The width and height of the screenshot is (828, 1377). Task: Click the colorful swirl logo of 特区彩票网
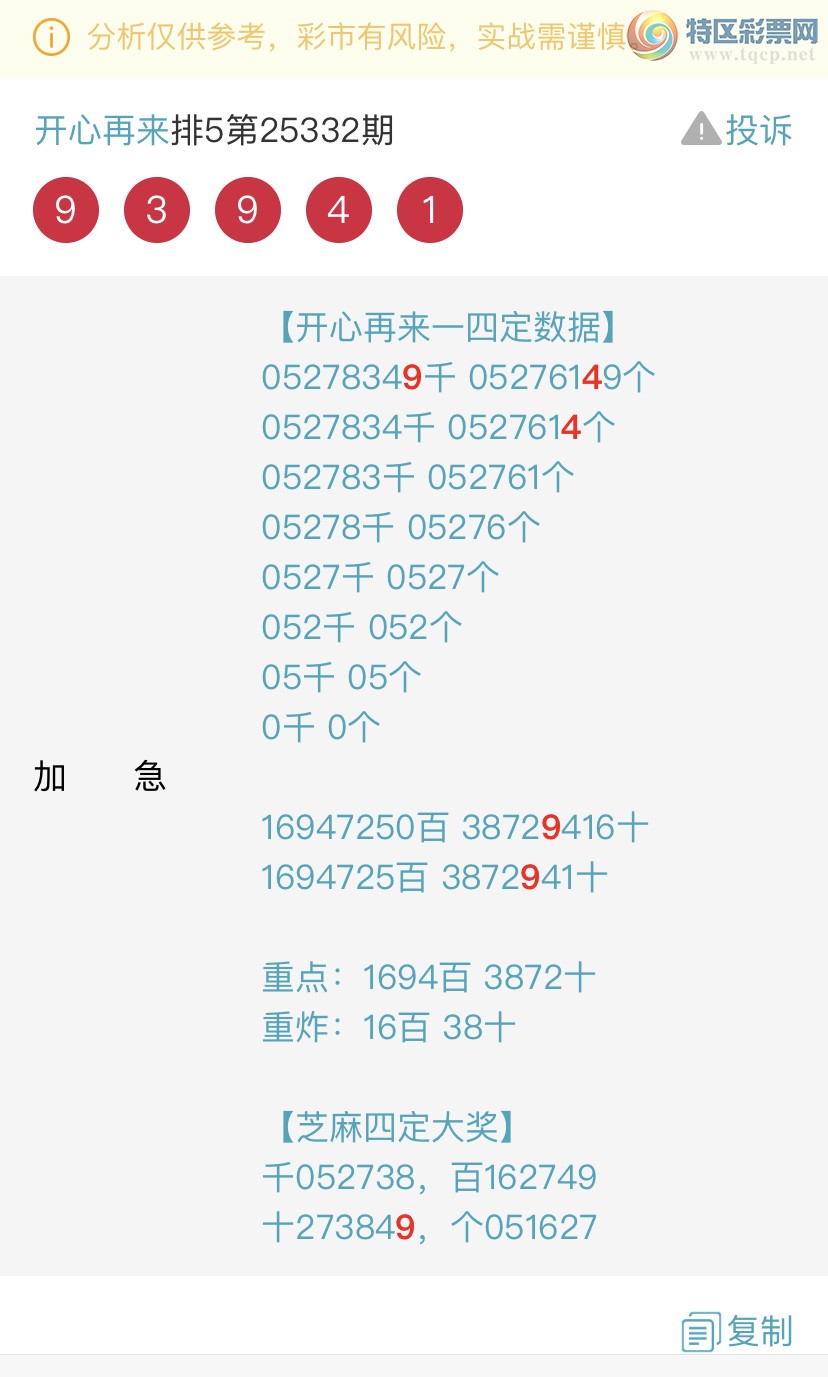[651, 37]
